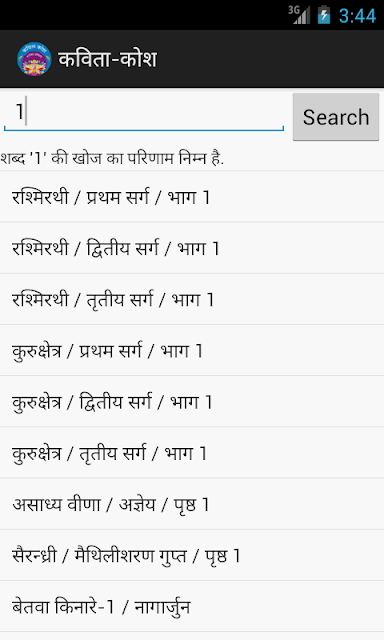384x640 pixels.
Task: Open कुरुक्षेत्र / प्रथम सर्ग / भाग 1
Action: [x=192, y=351]
